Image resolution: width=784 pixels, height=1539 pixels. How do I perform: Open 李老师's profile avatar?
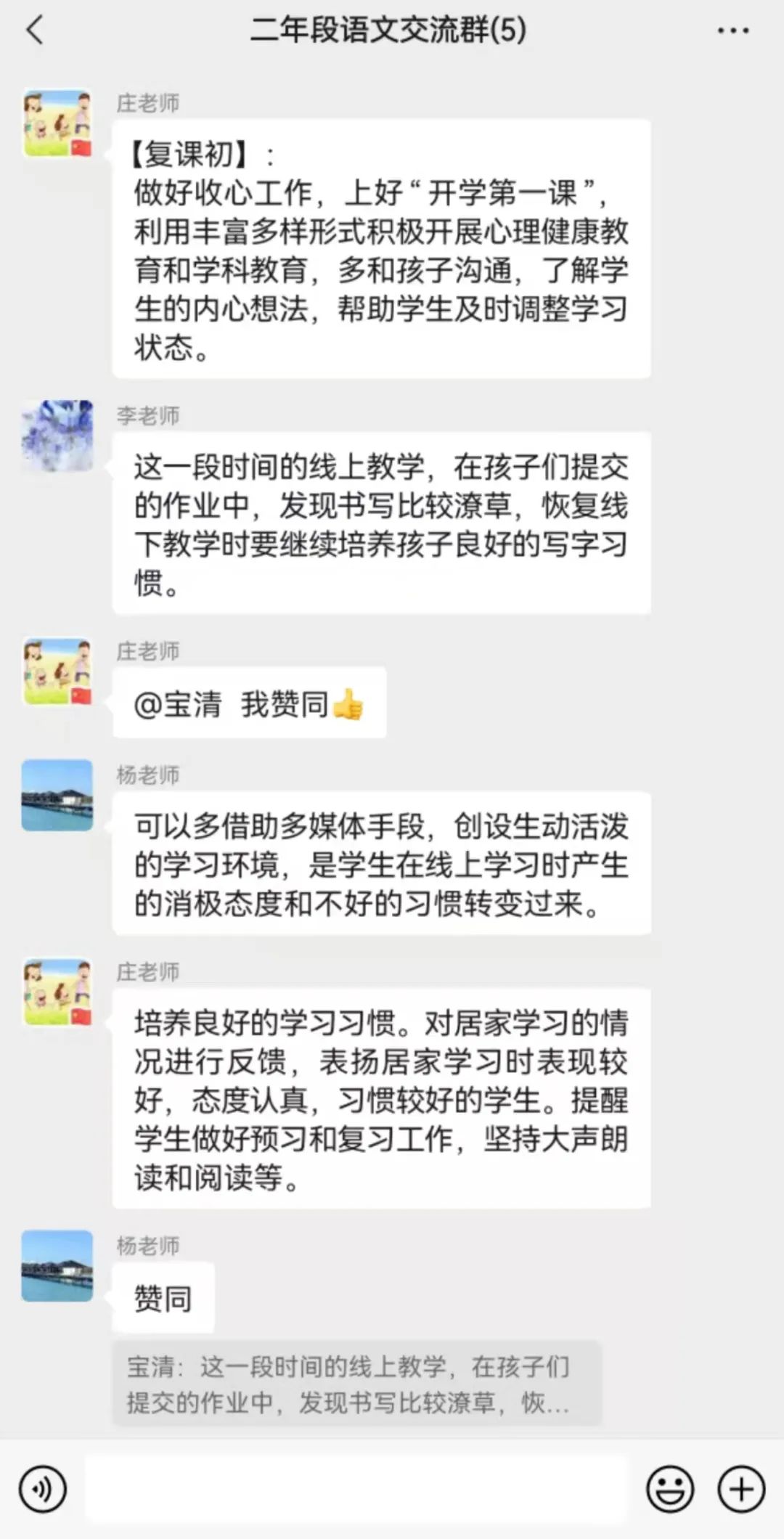(x=57, y=436)
